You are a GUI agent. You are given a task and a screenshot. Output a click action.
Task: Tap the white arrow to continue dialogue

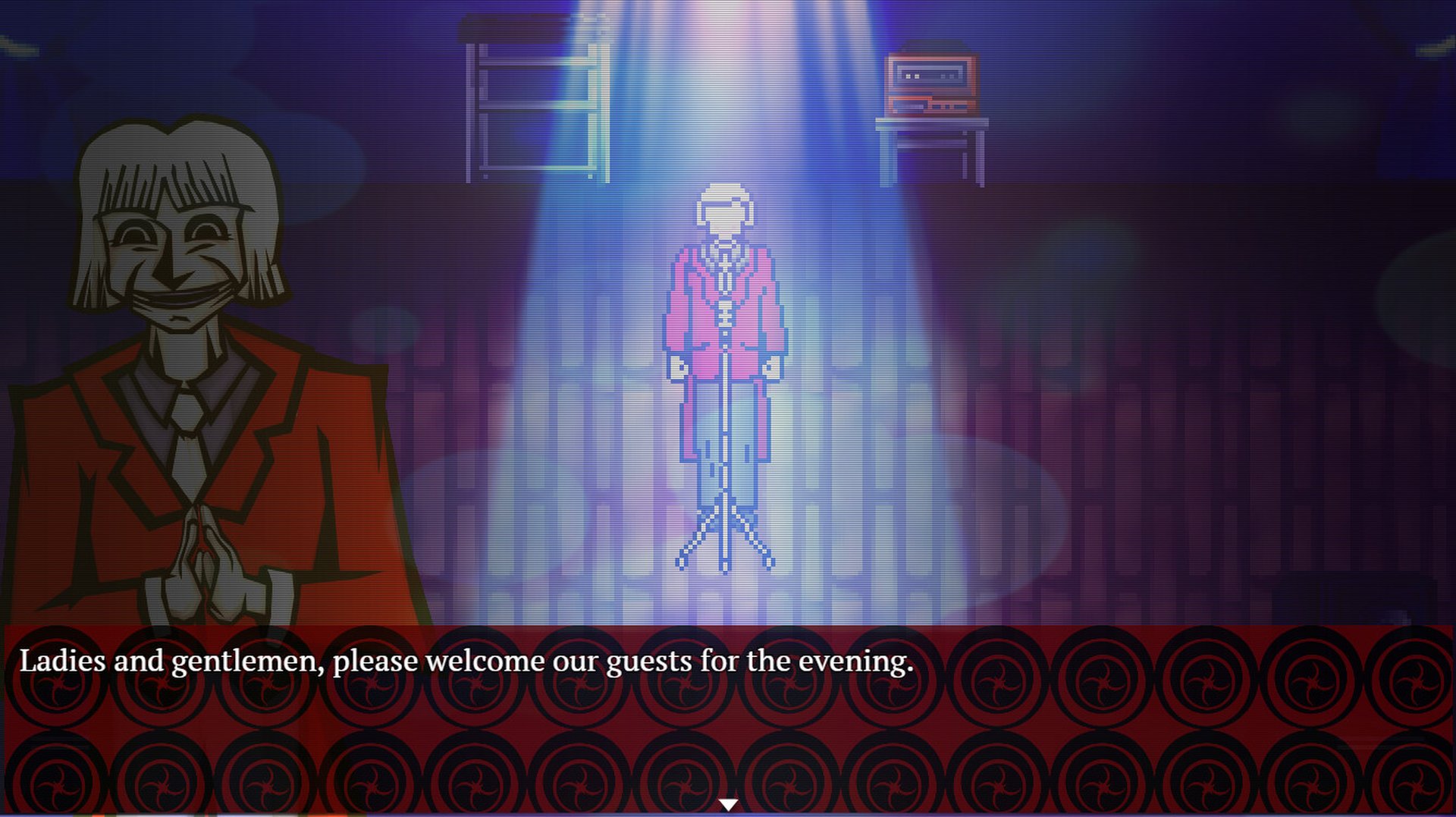(x=728, y=804)
